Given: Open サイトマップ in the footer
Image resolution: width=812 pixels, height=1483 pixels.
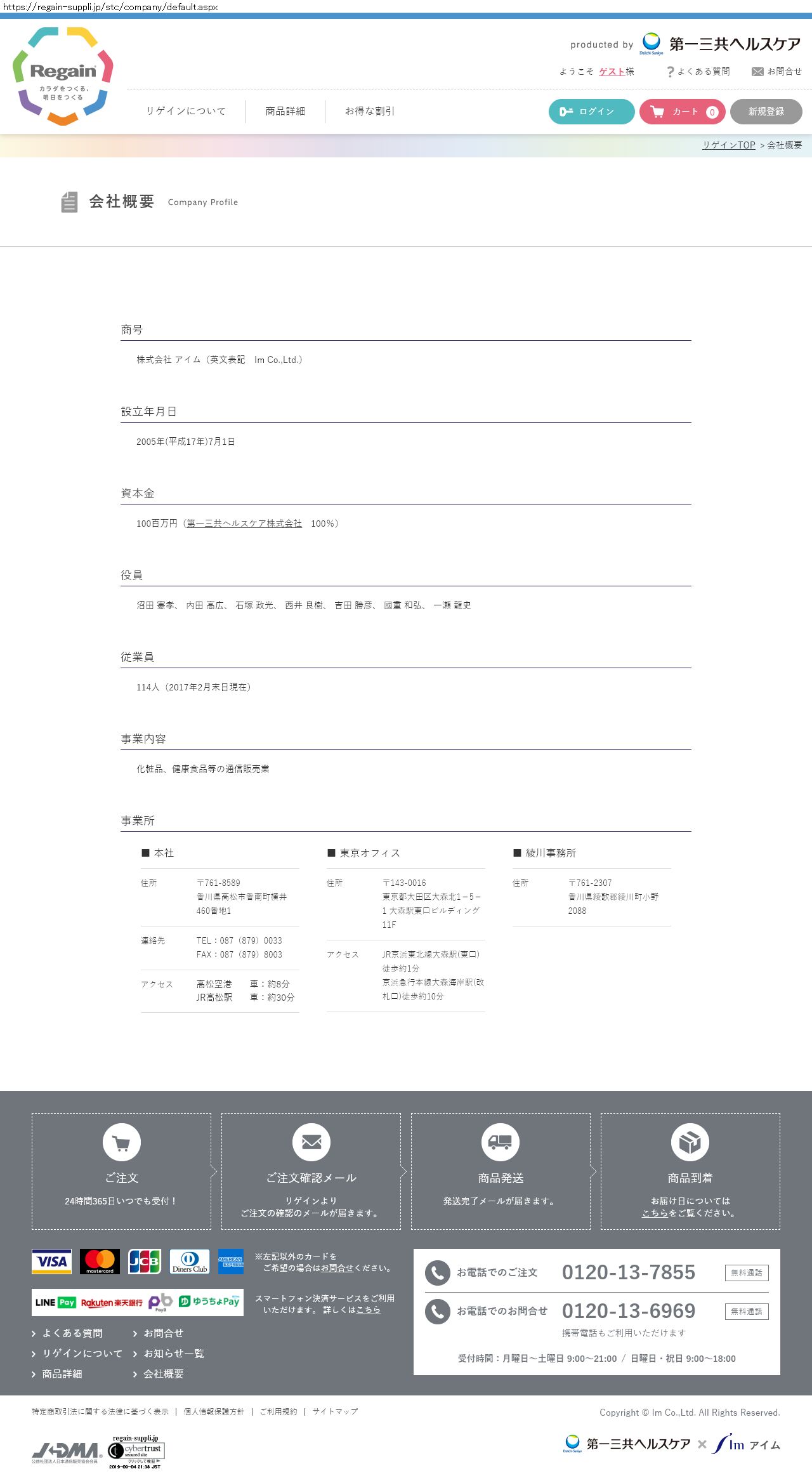Looking at the screenshot, I should 335,1412.
